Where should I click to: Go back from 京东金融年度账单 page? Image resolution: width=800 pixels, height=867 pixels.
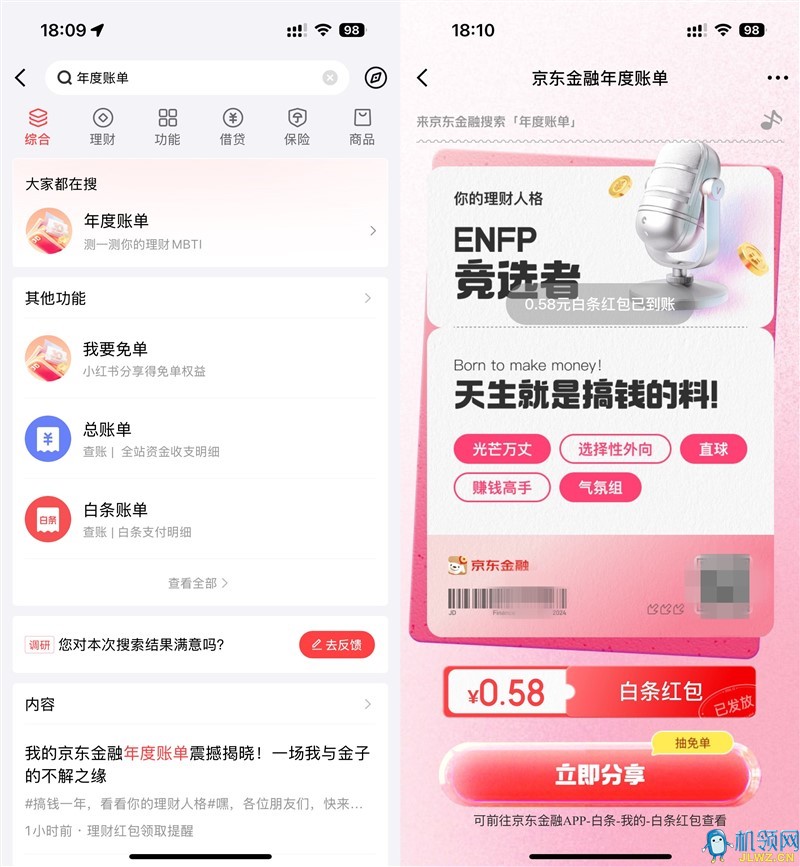pos(422,78)
